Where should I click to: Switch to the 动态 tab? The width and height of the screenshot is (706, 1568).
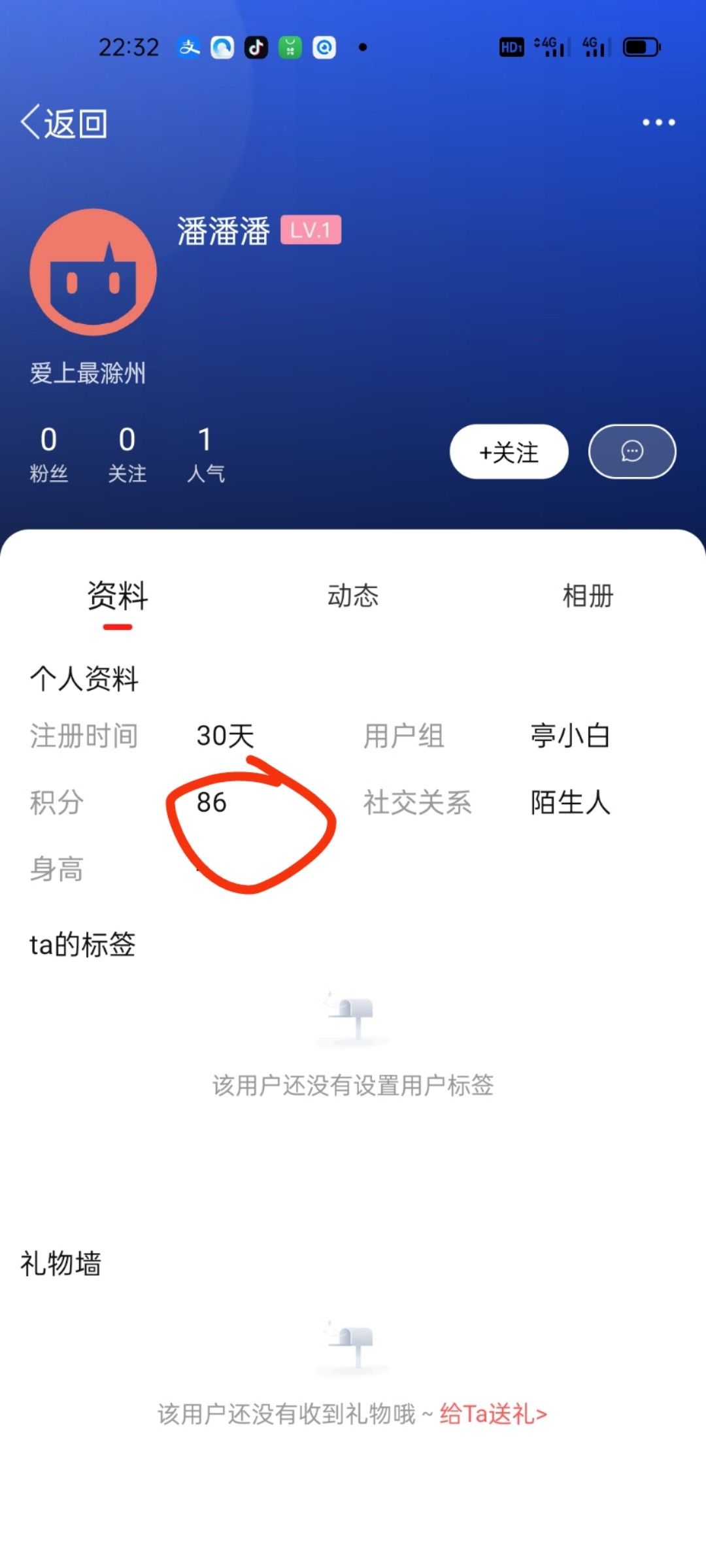click(353, 596)
